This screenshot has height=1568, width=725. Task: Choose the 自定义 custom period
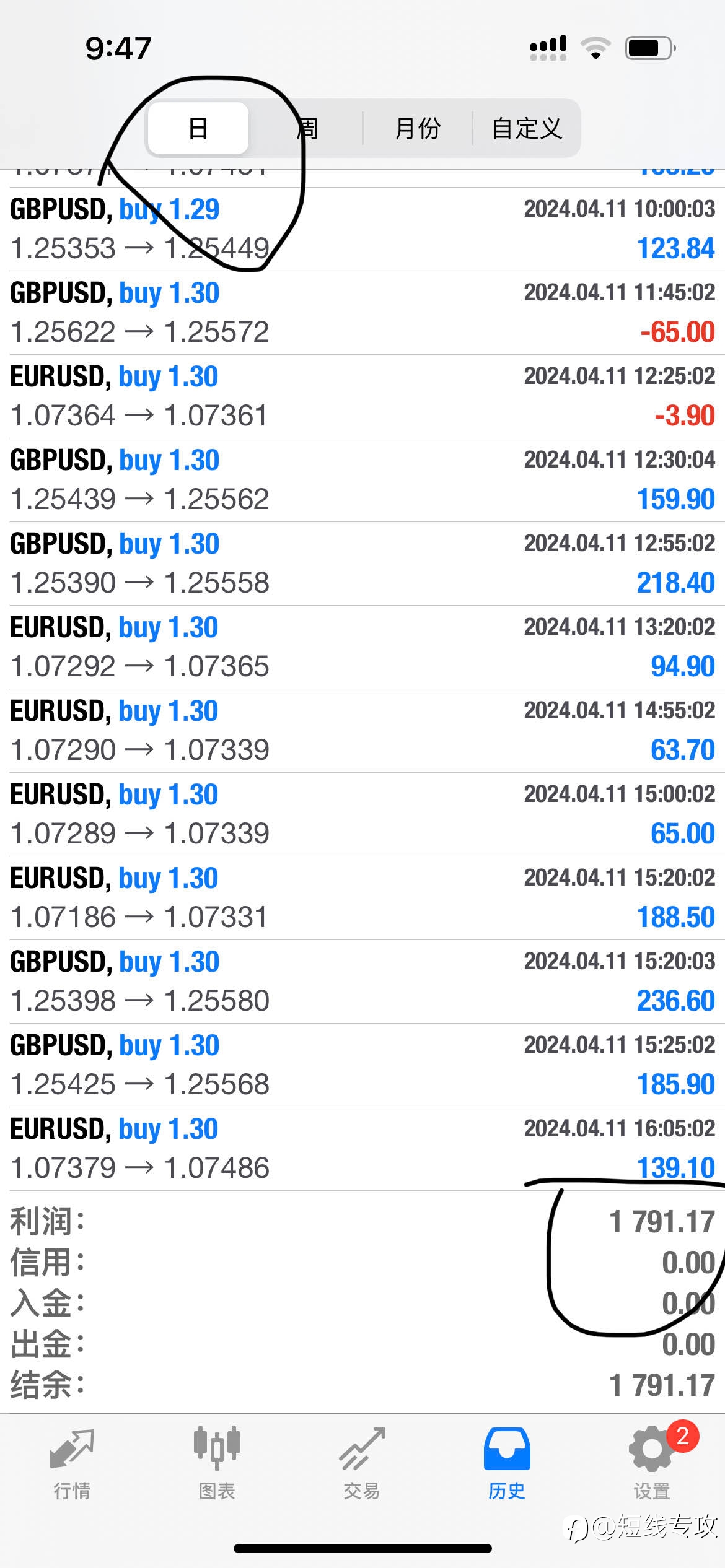(x=527, y=128)
